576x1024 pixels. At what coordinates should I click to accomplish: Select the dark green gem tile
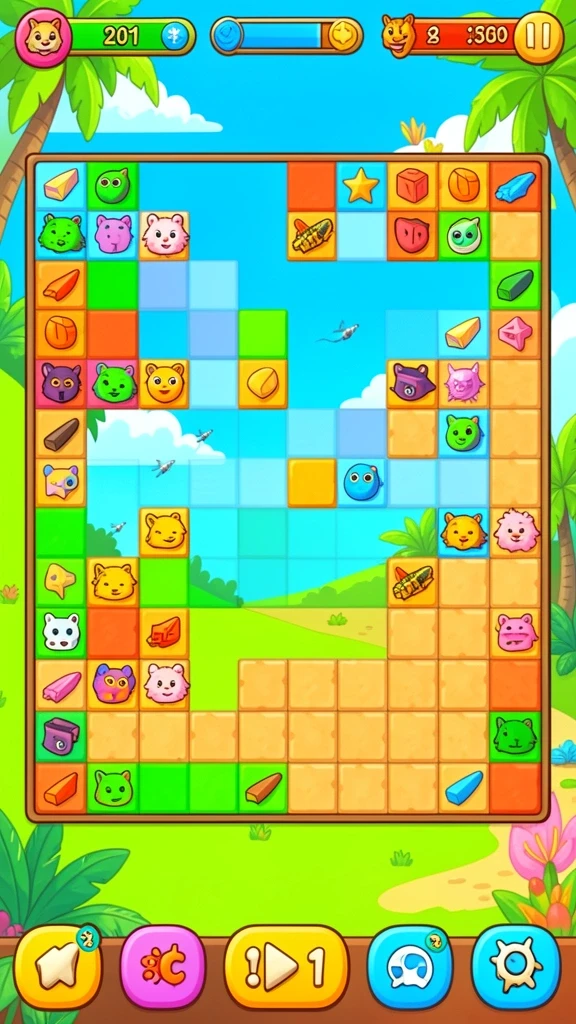(x=515, y=285)
